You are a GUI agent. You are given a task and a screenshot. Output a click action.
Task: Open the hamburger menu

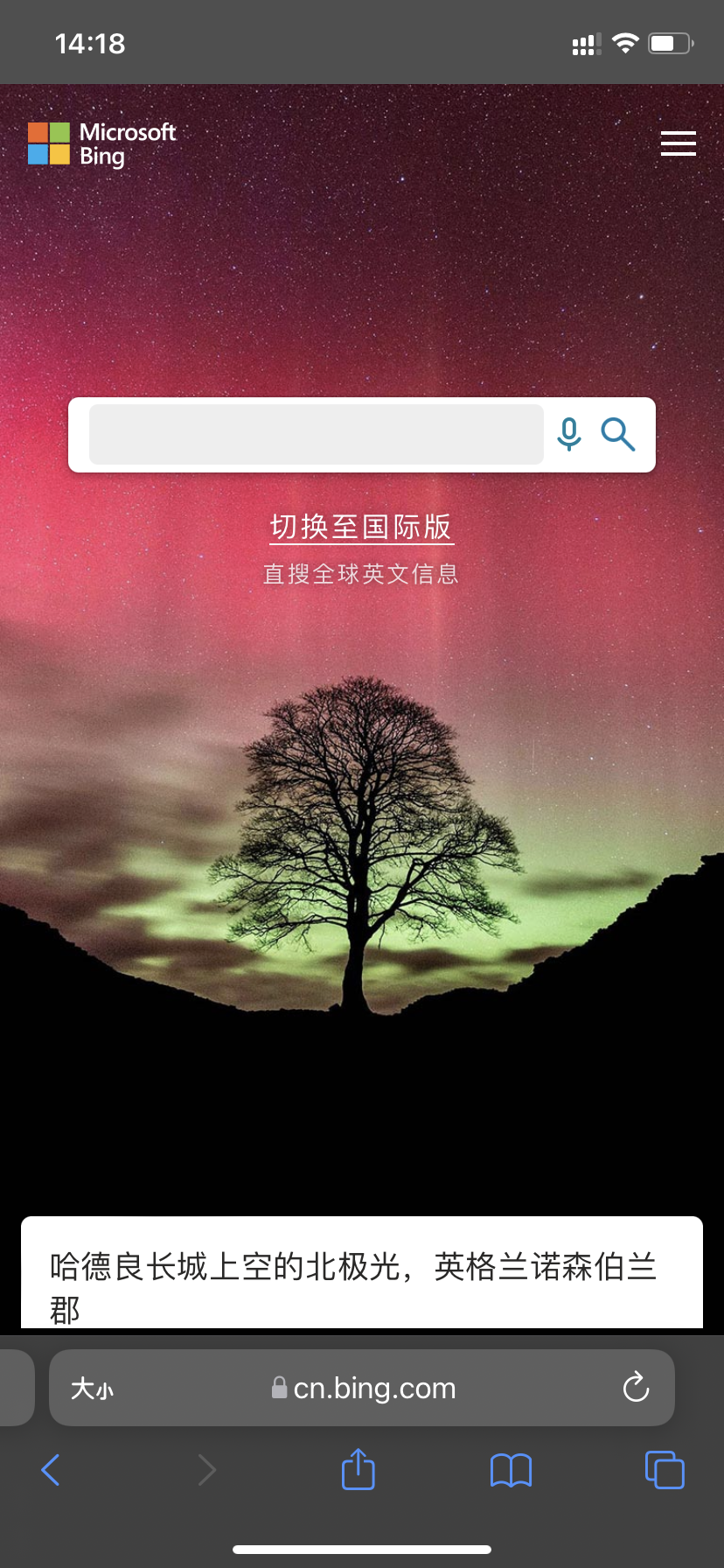click(678, 143)
